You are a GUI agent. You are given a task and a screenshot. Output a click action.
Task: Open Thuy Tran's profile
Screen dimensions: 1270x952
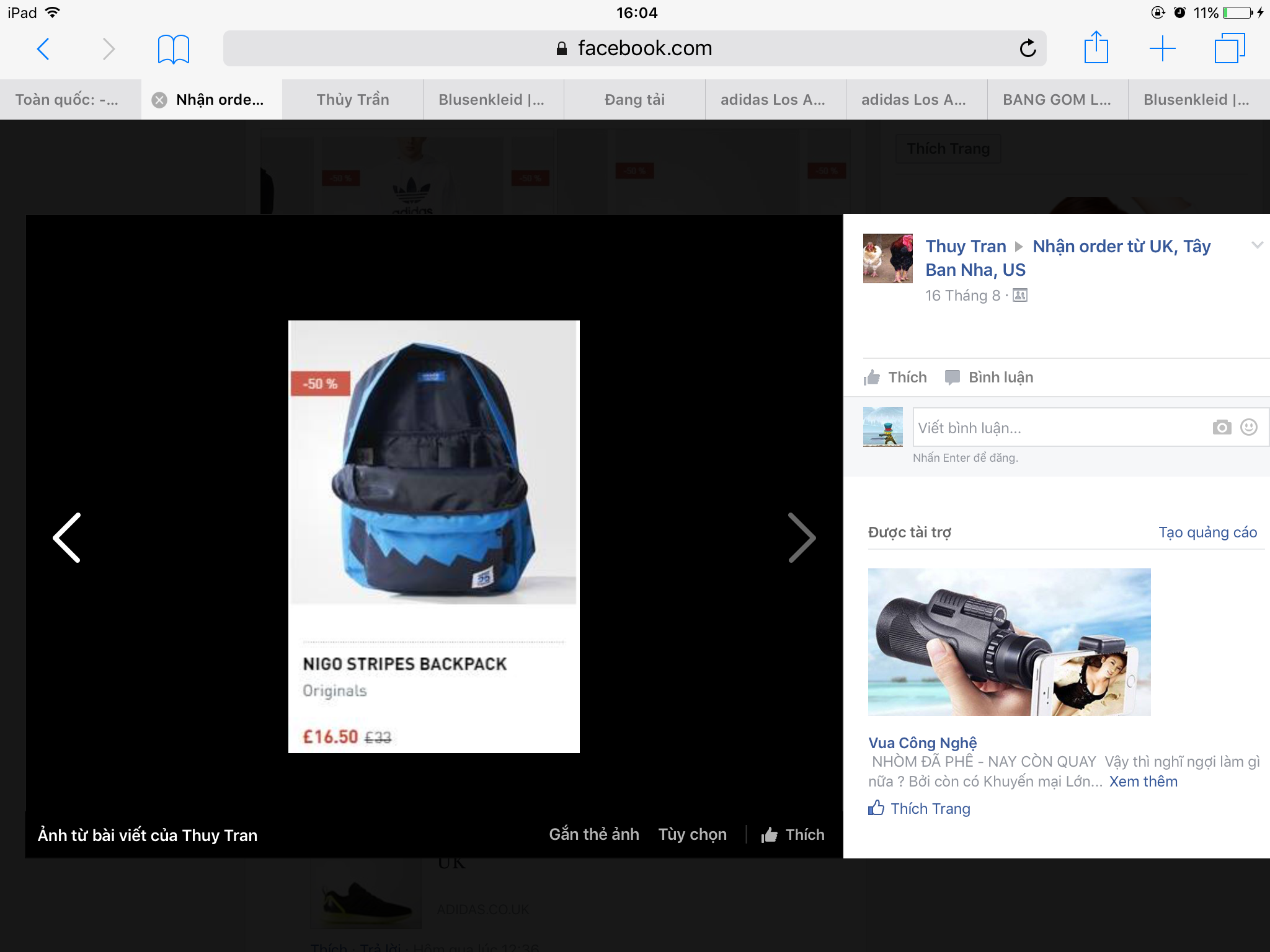click(966, 247)
